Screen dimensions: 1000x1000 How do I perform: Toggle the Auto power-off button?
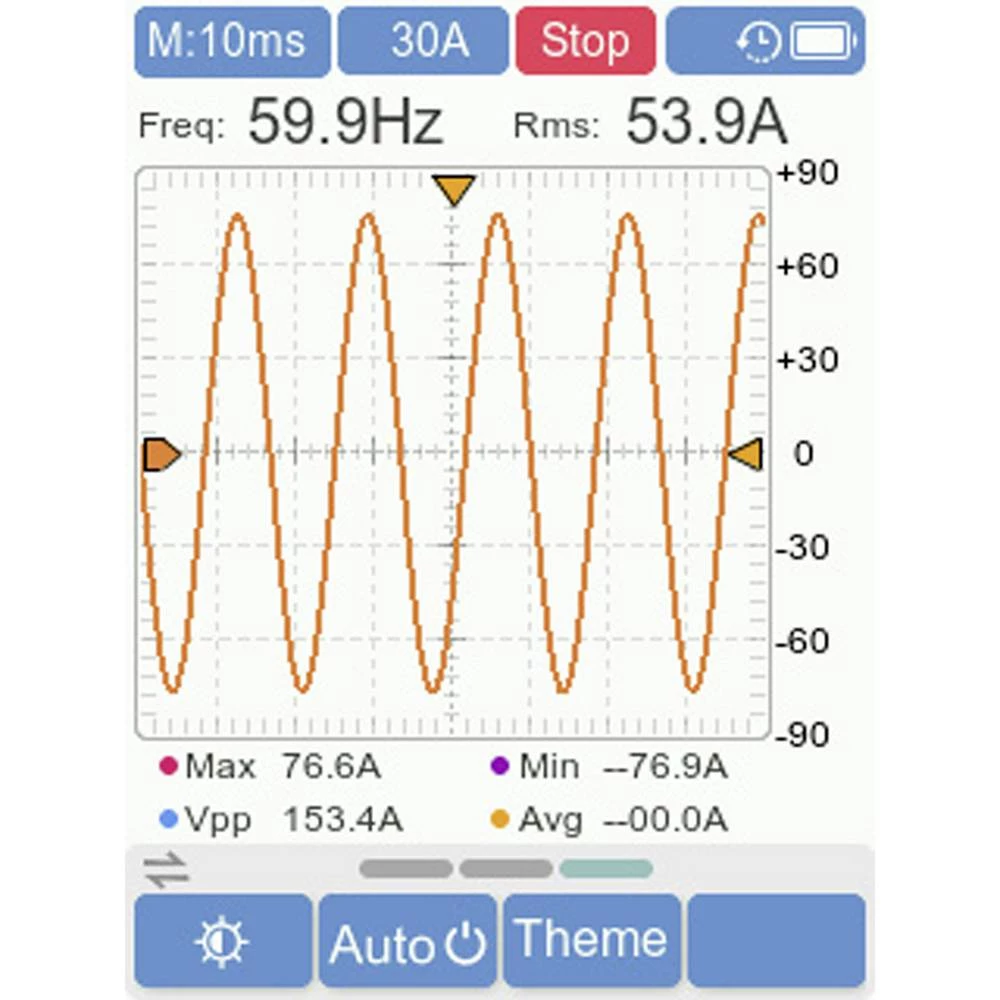coord(408,942)
